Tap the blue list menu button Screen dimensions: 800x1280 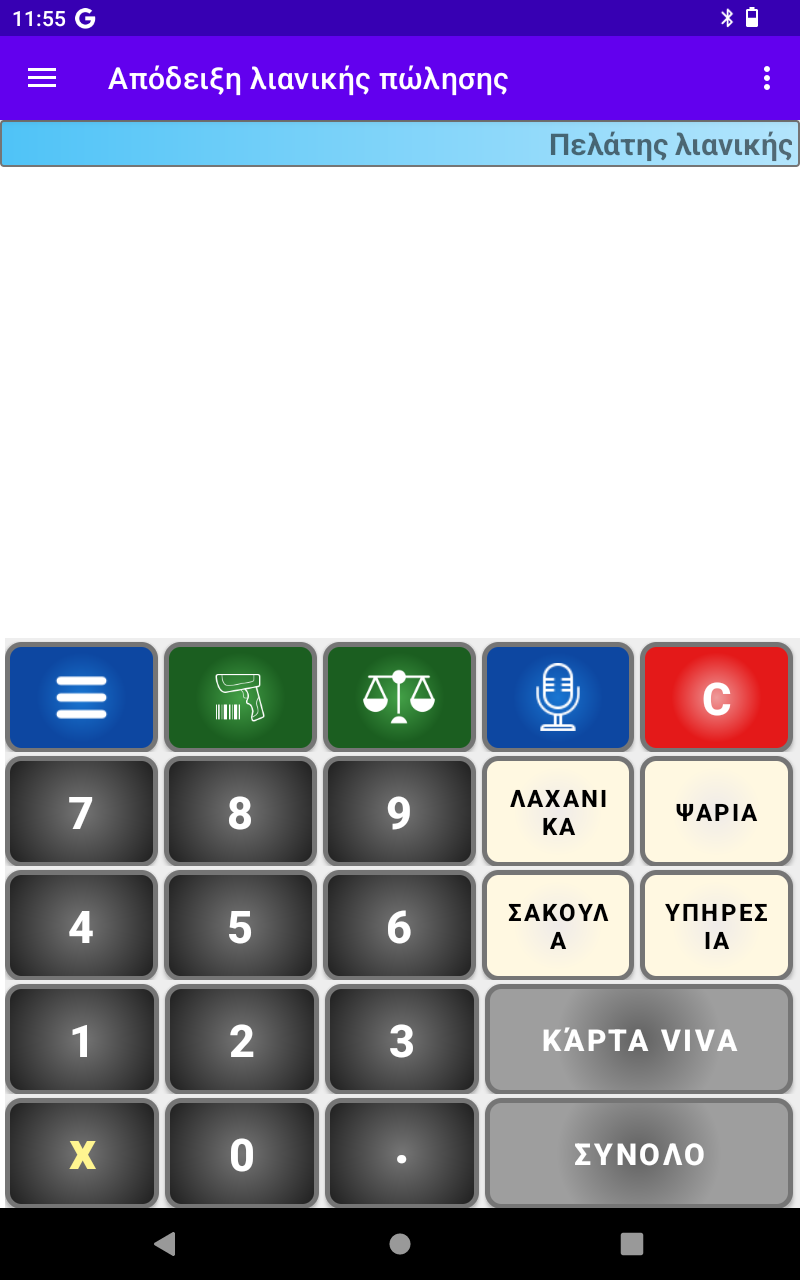tap(82, 697)
